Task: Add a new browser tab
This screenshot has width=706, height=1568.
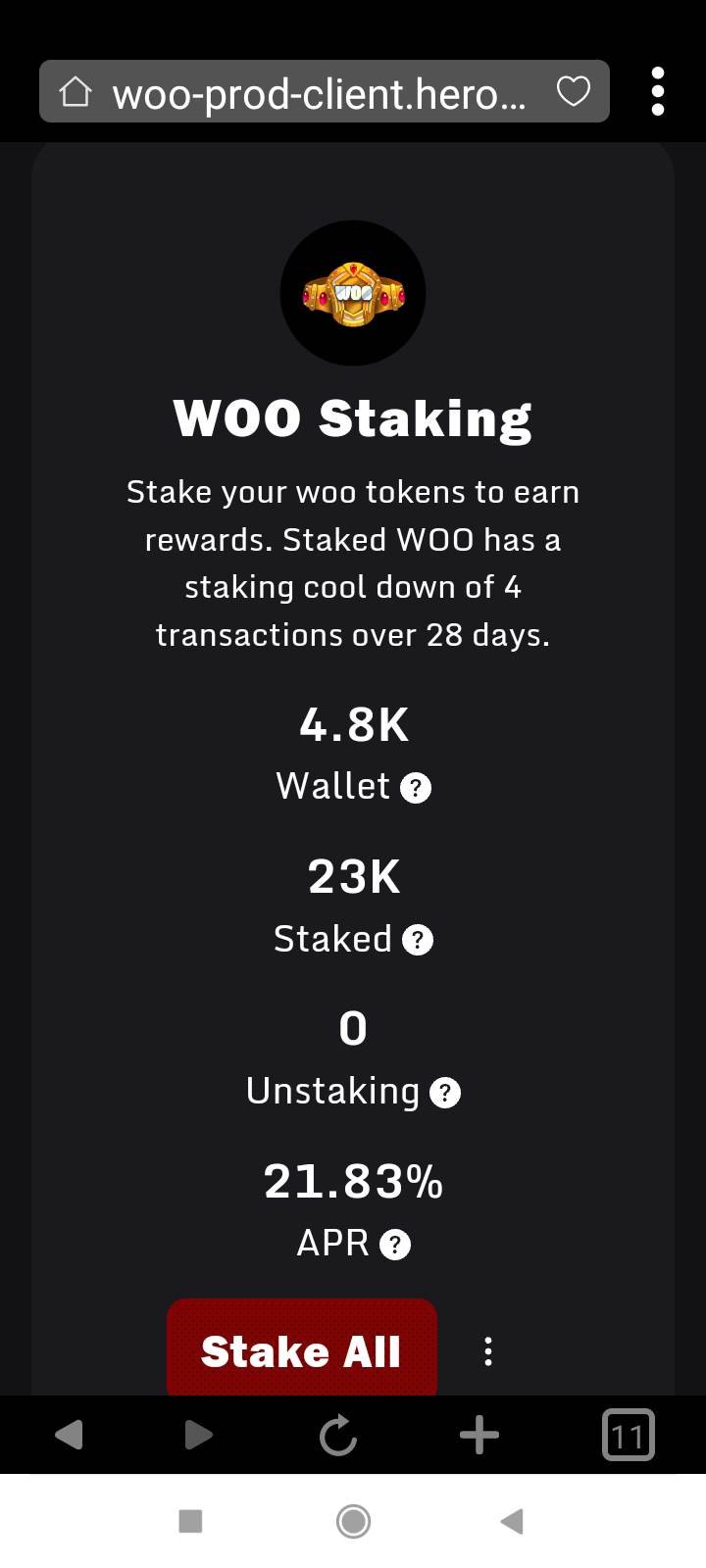Action: click(479, 1436)
